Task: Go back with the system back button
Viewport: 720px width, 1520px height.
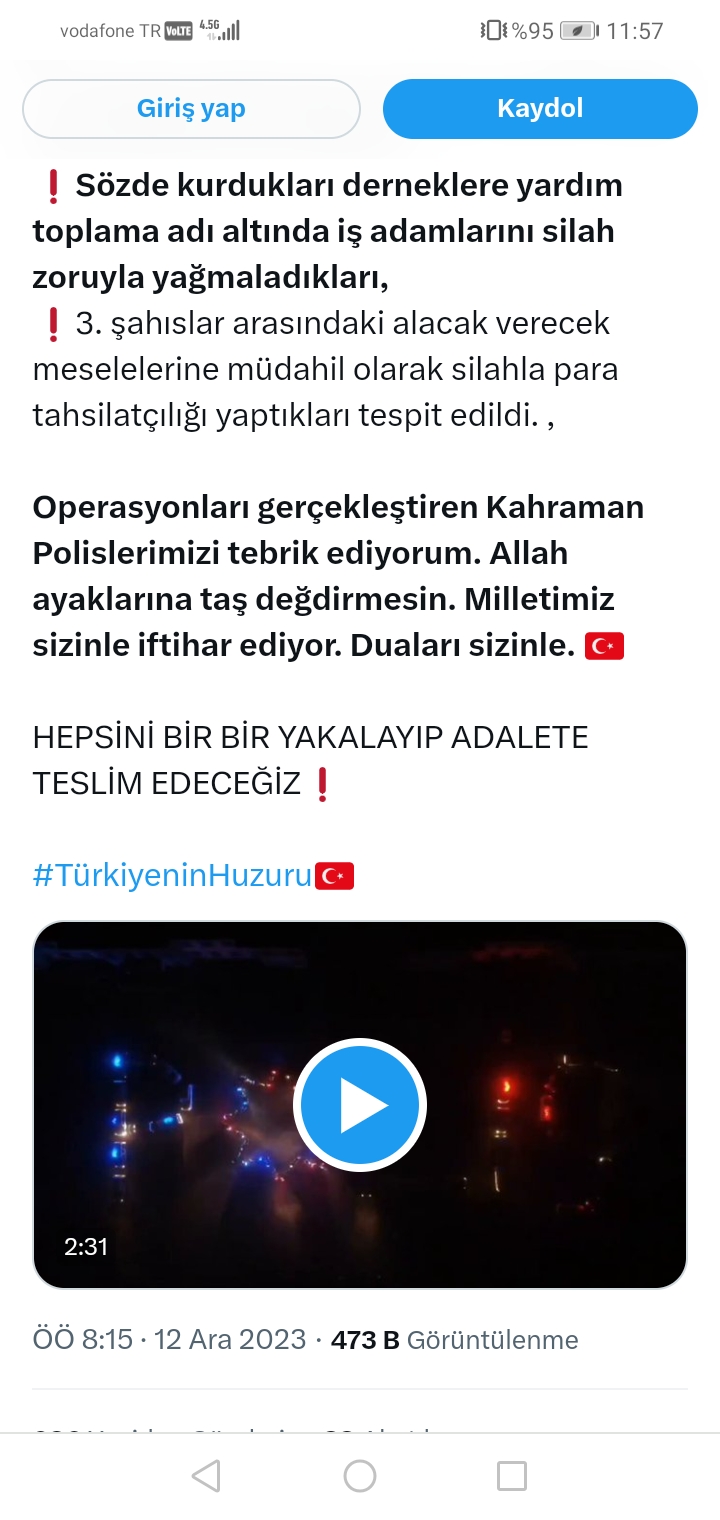Action: 206,1476
